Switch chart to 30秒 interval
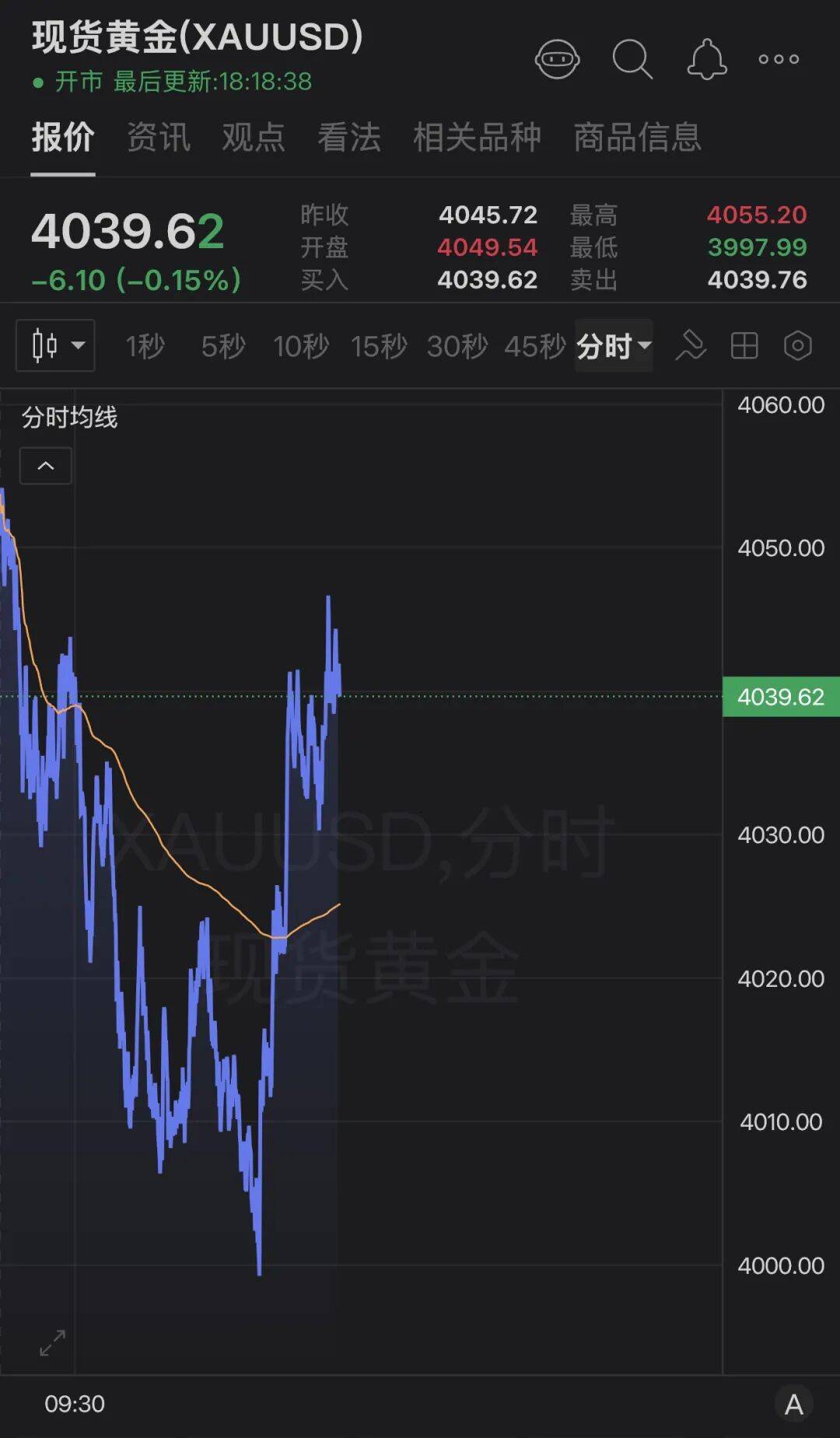The height and width of the screenshot is (1438, 840). point(457,346)
